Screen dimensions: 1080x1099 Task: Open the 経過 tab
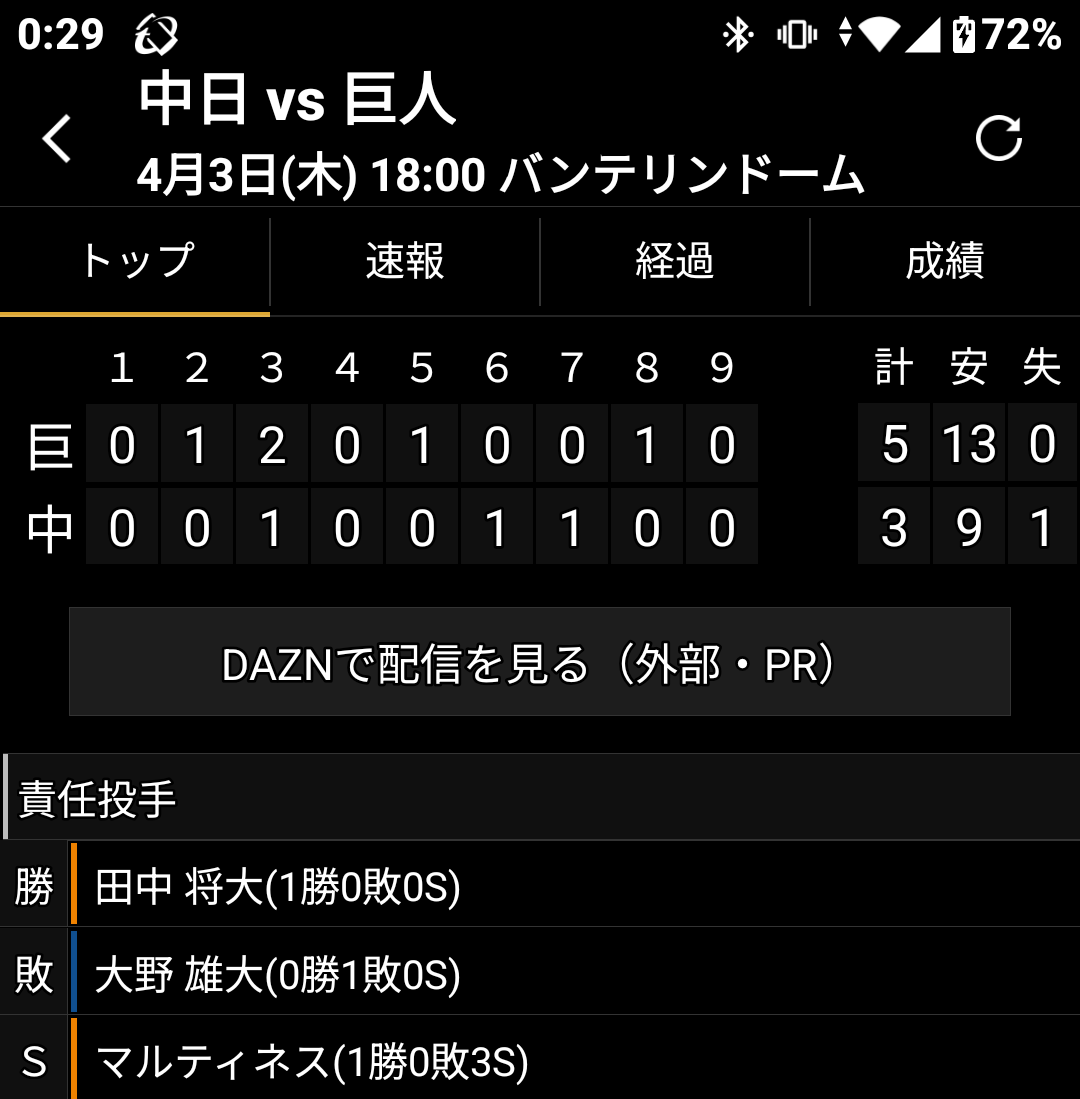pyautogui.click(x=675, y=262)
